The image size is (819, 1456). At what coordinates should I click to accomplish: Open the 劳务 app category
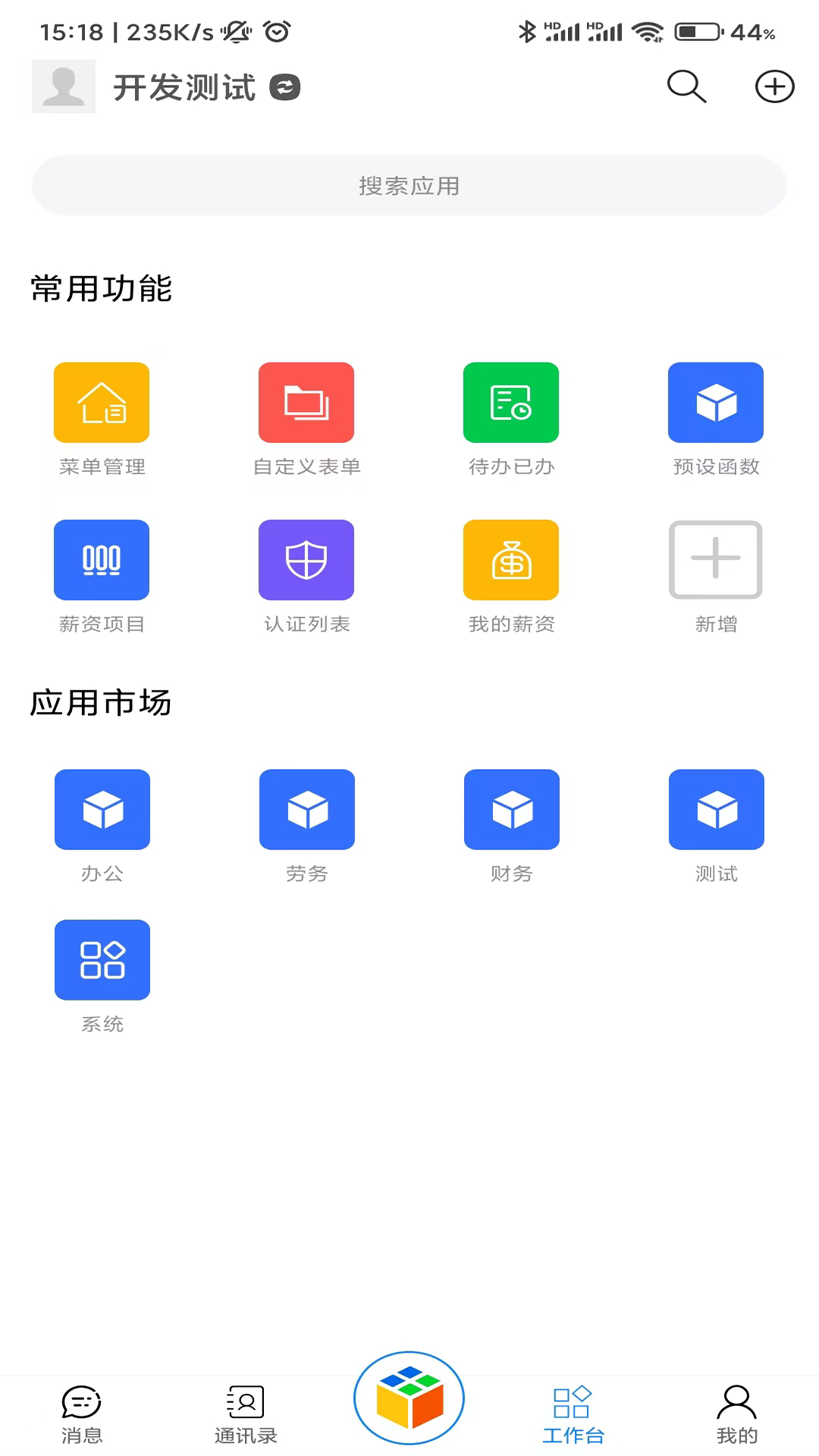[x=307, y=810]
